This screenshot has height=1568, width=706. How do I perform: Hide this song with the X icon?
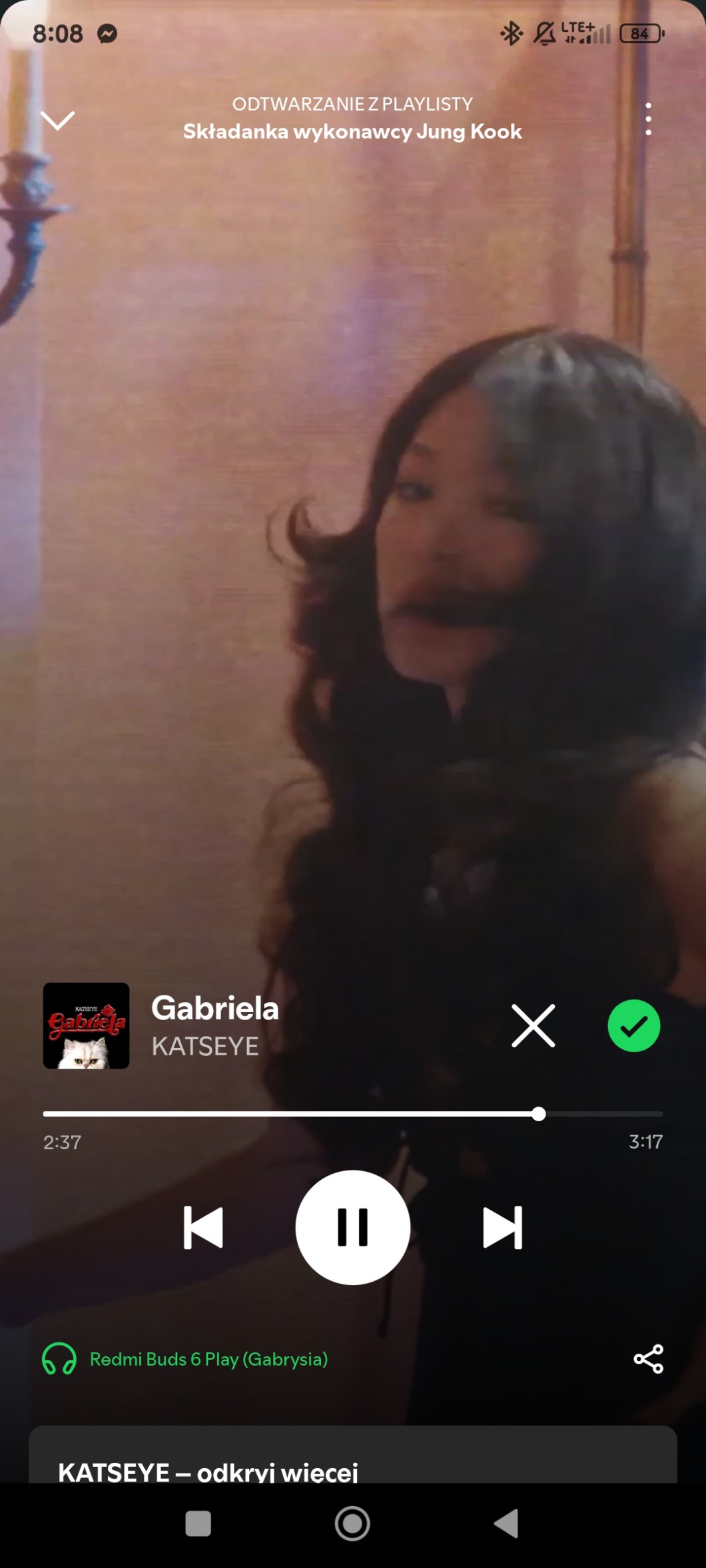point(533,1025)
